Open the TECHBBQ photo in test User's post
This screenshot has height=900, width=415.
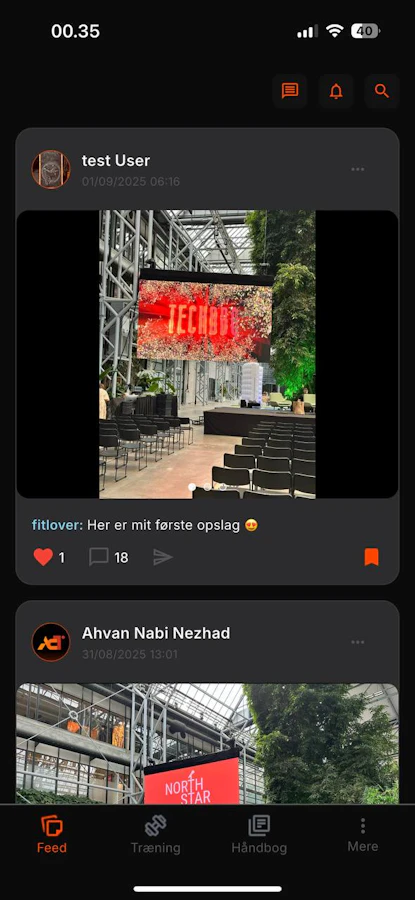(207, 354)
